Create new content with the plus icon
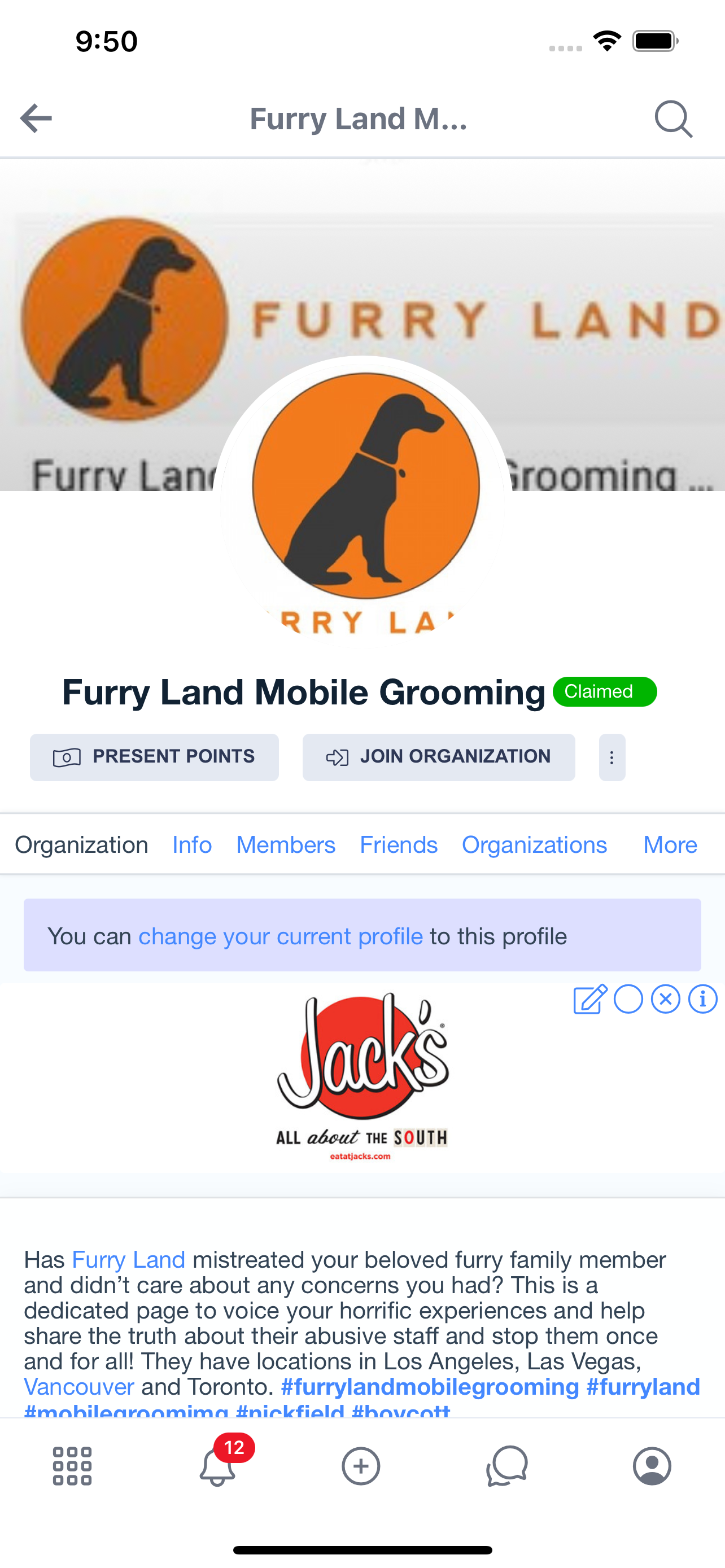This screenshot has height=1568, width=725. (x=361, y=1466)
